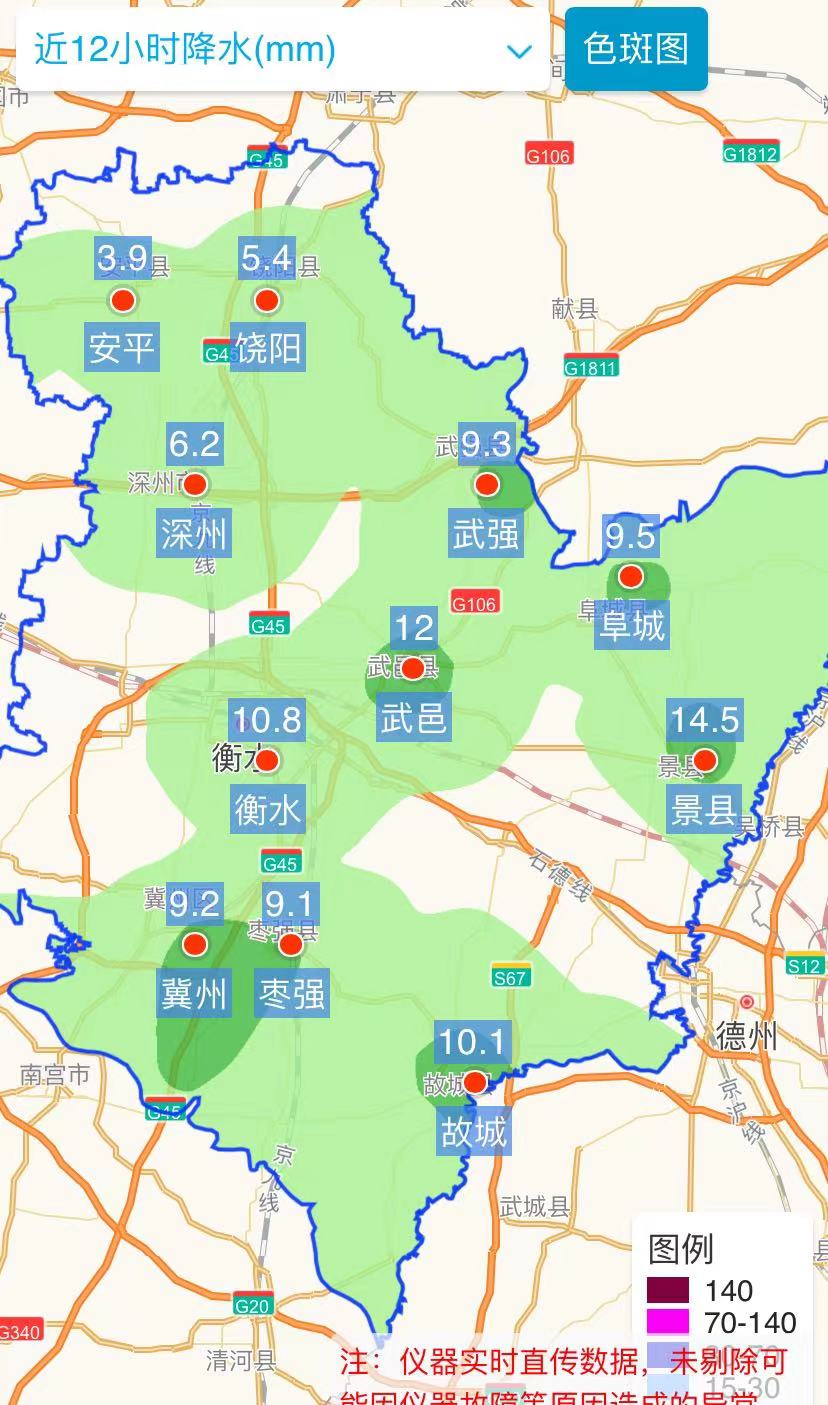
Task: Expand the 近12小时降水(mm) dropdown
Action: tap(283, 49)
